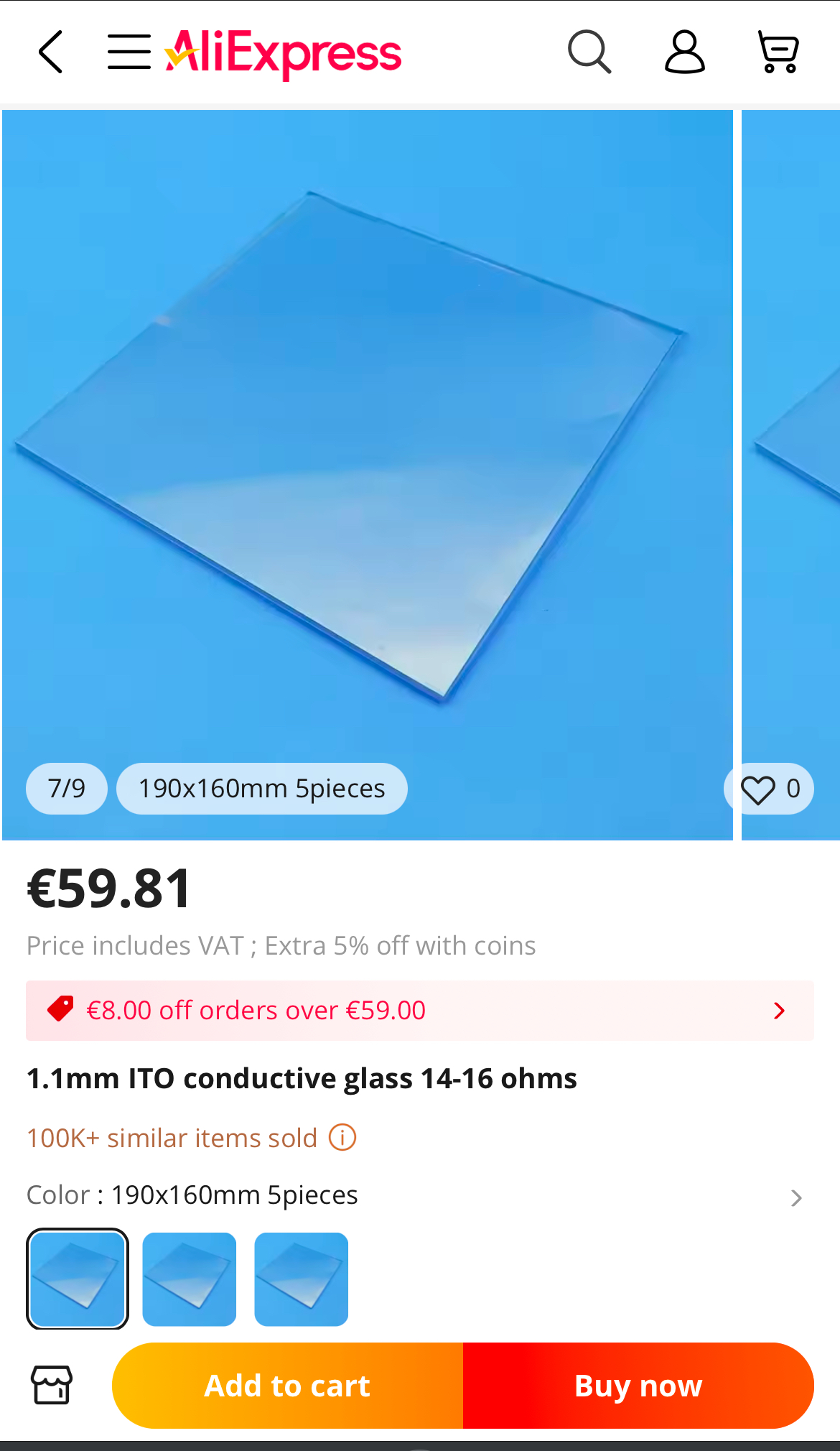The image size is (840, 1451).
Task: Open the account profile icon
Action: (684, 52)
